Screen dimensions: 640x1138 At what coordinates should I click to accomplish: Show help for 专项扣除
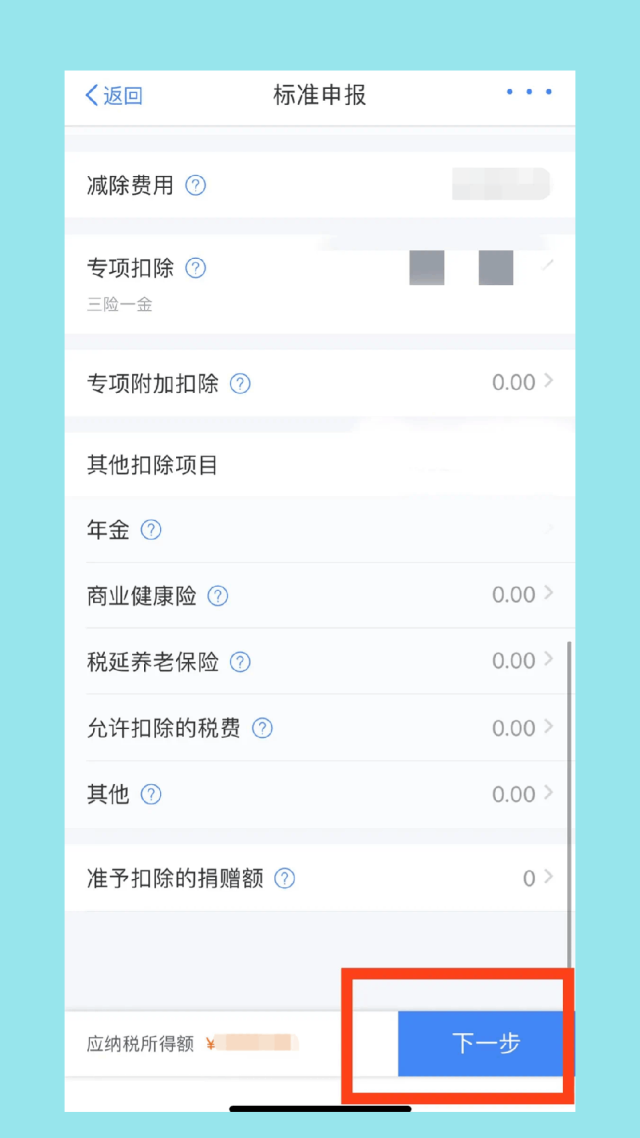pyautogui.click(x=195, y=269)
